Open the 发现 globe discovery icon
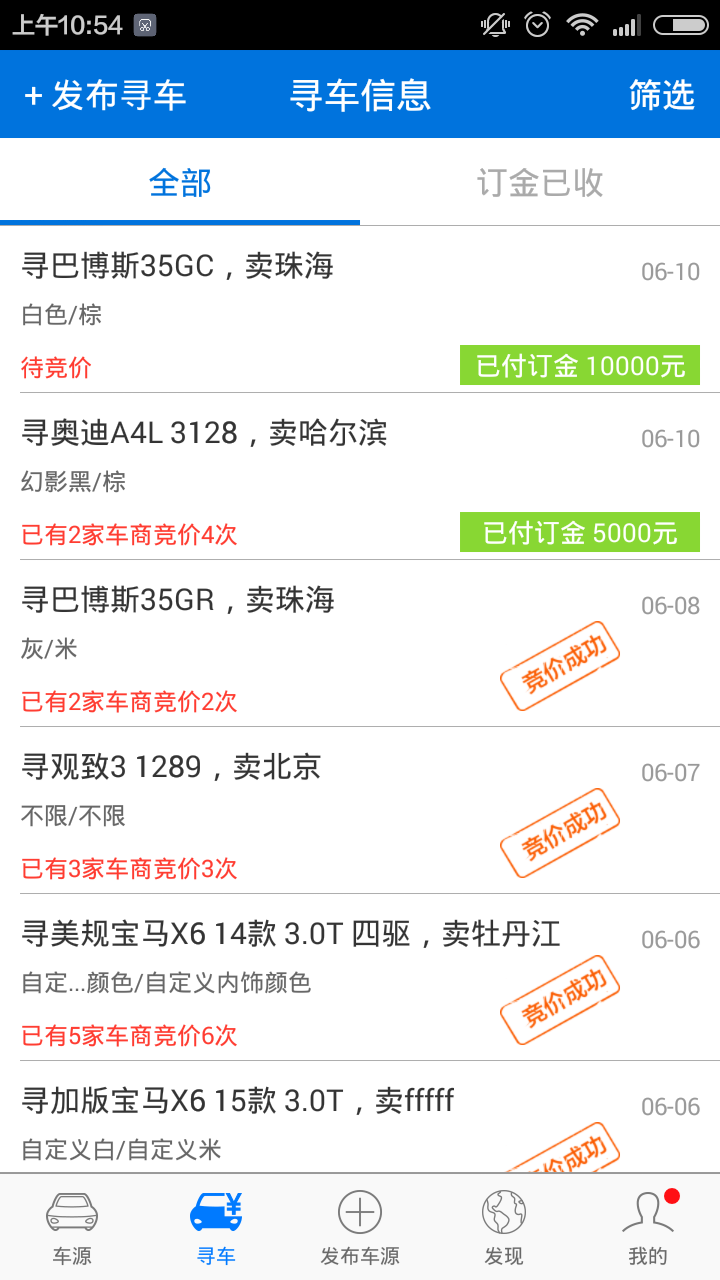The width and height of the screenshot is (720, 1280). [503, 1211]
